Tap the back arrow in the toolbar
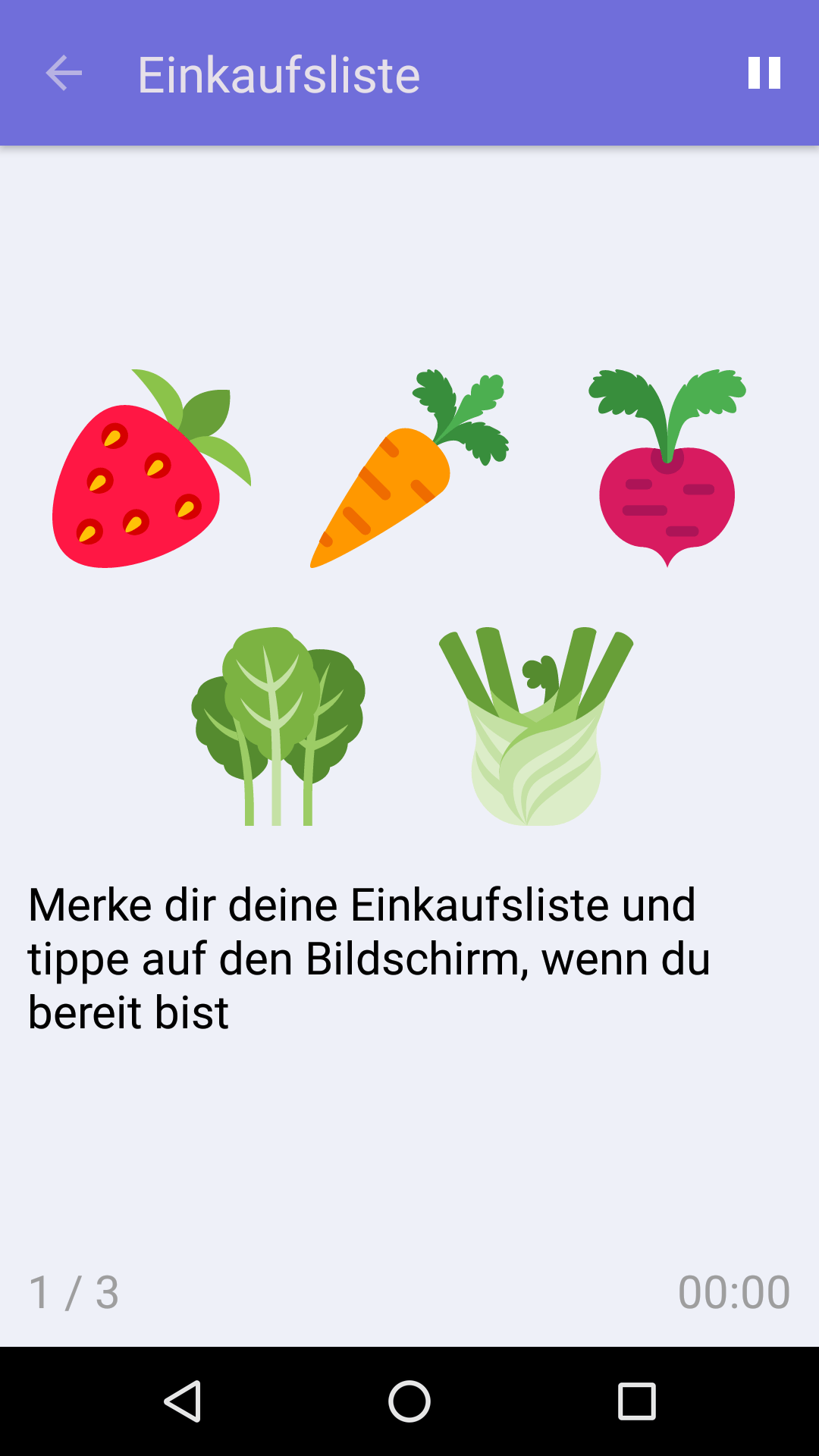This screenshot has width=819, height=1456. [64, 74]
